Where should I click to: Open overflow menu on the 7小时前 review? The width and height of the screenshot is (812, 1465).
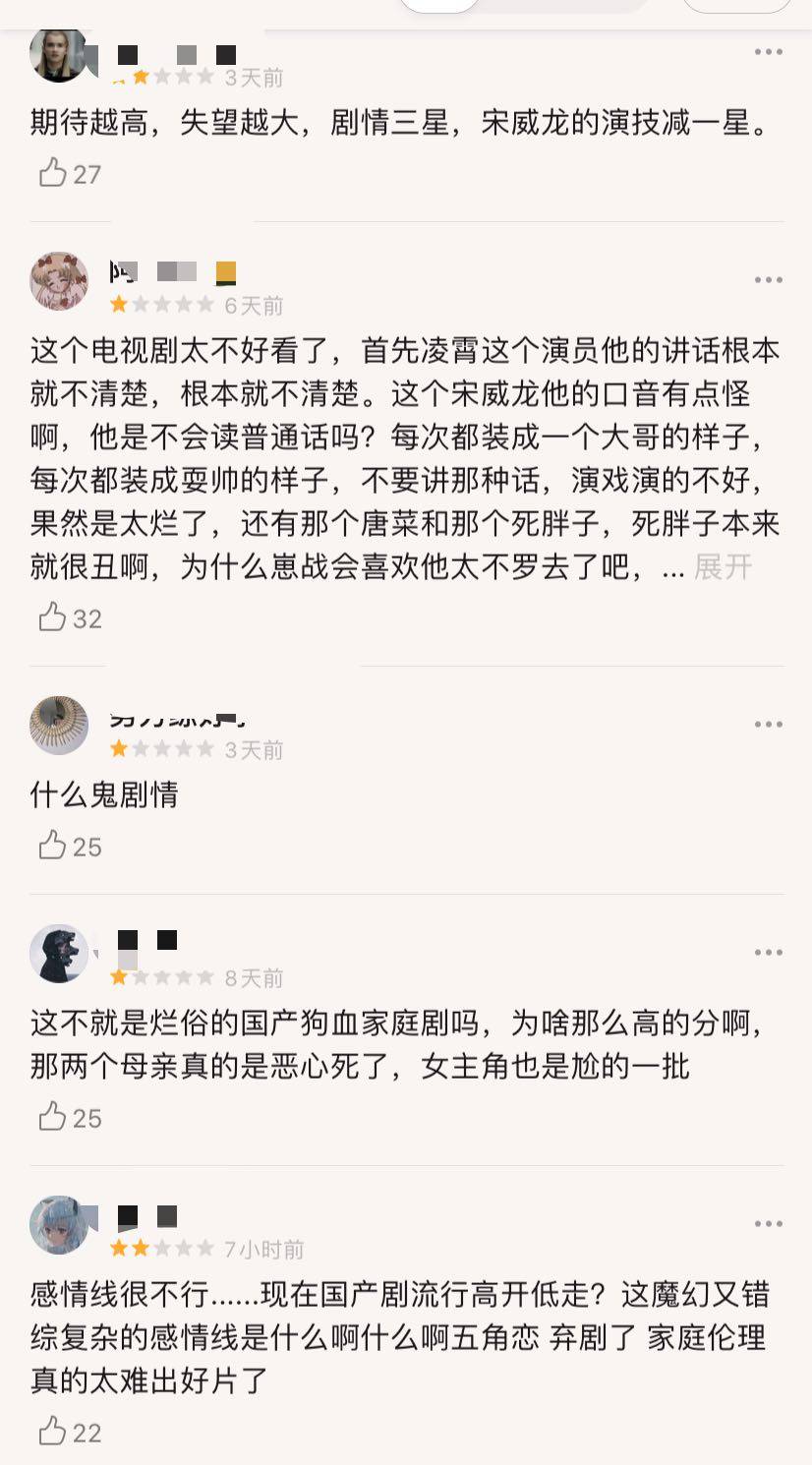point(768,1224)
